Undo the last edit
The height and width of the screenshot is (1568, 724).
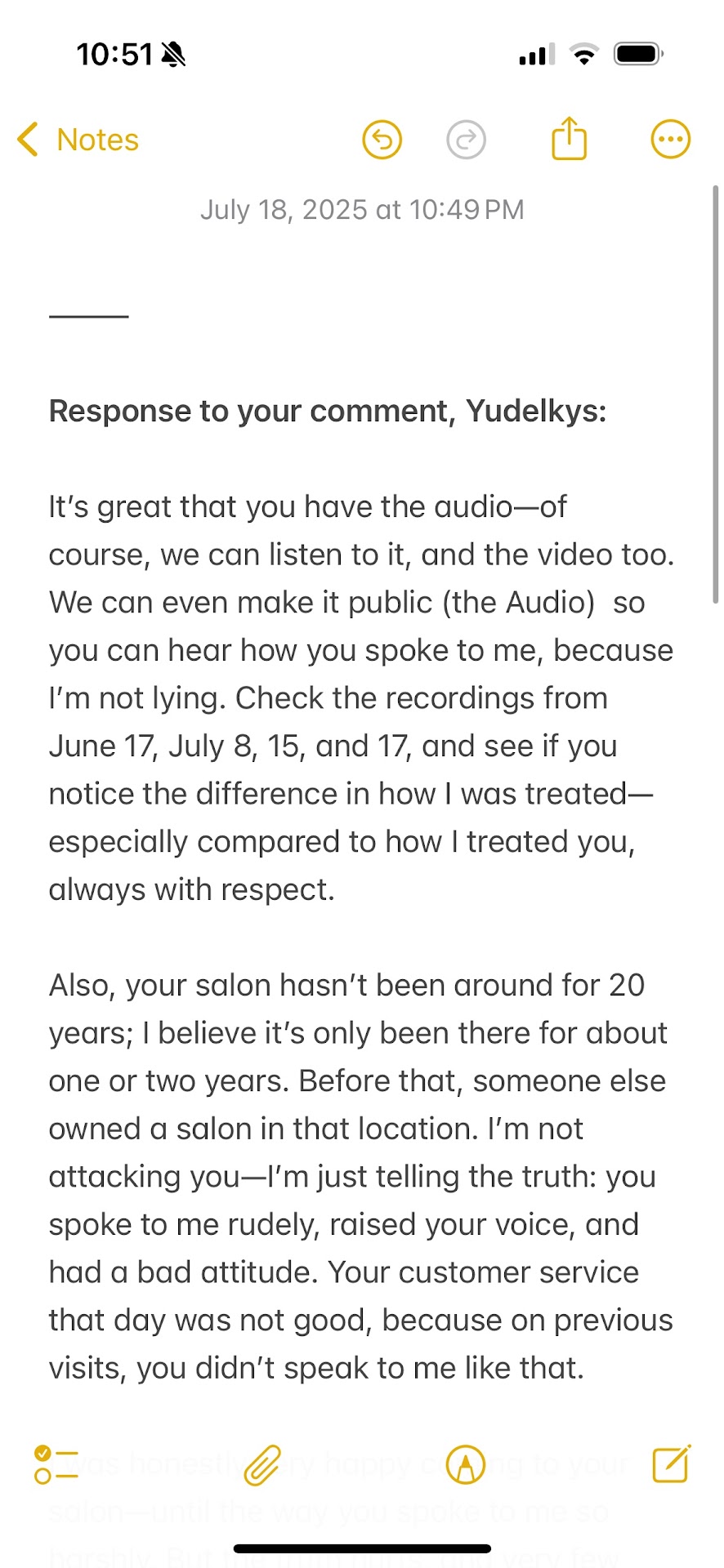382,140
